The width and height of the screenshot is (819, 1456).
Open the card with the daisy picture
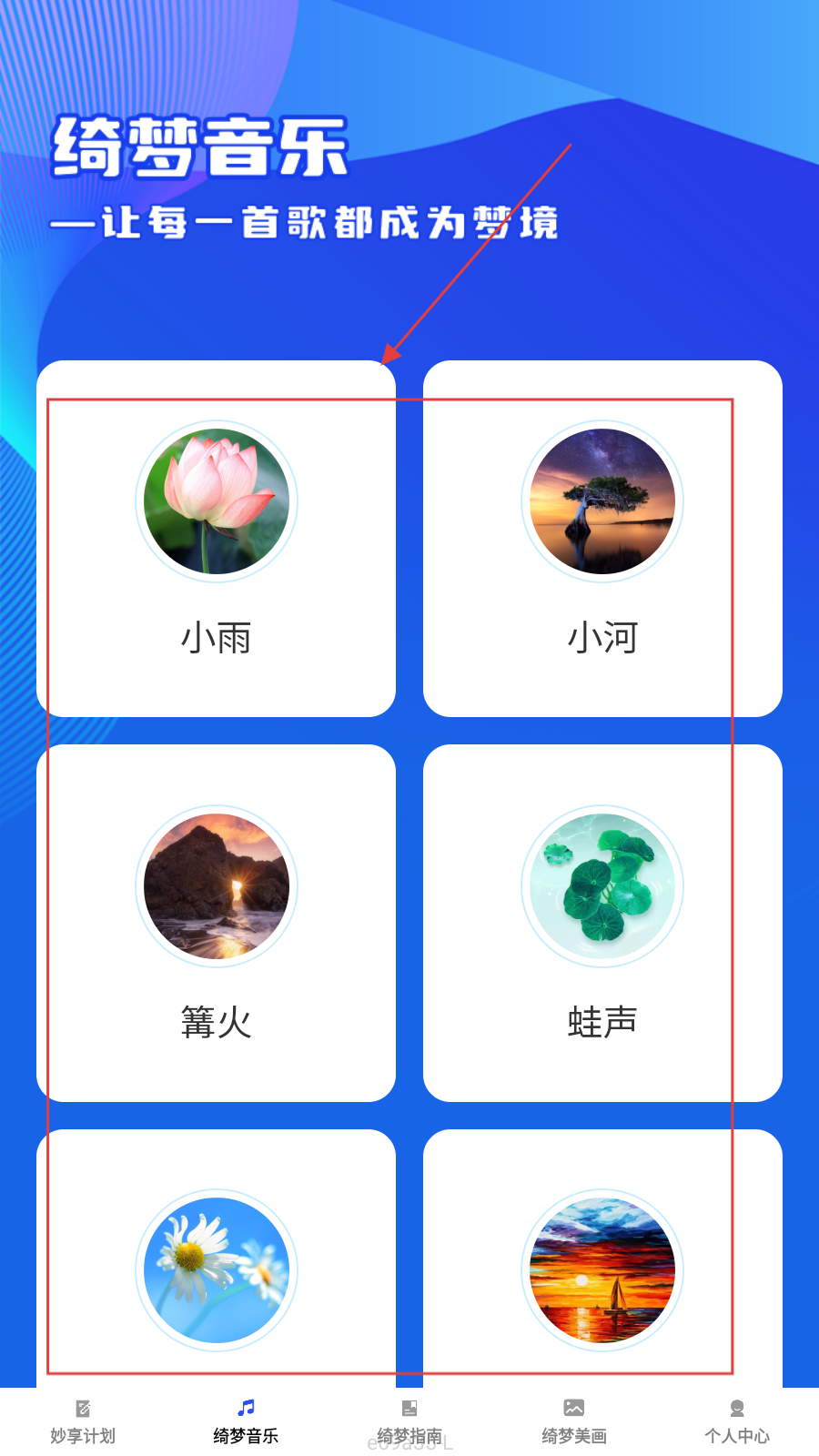pyautogui.click(x=216, y=1269)
